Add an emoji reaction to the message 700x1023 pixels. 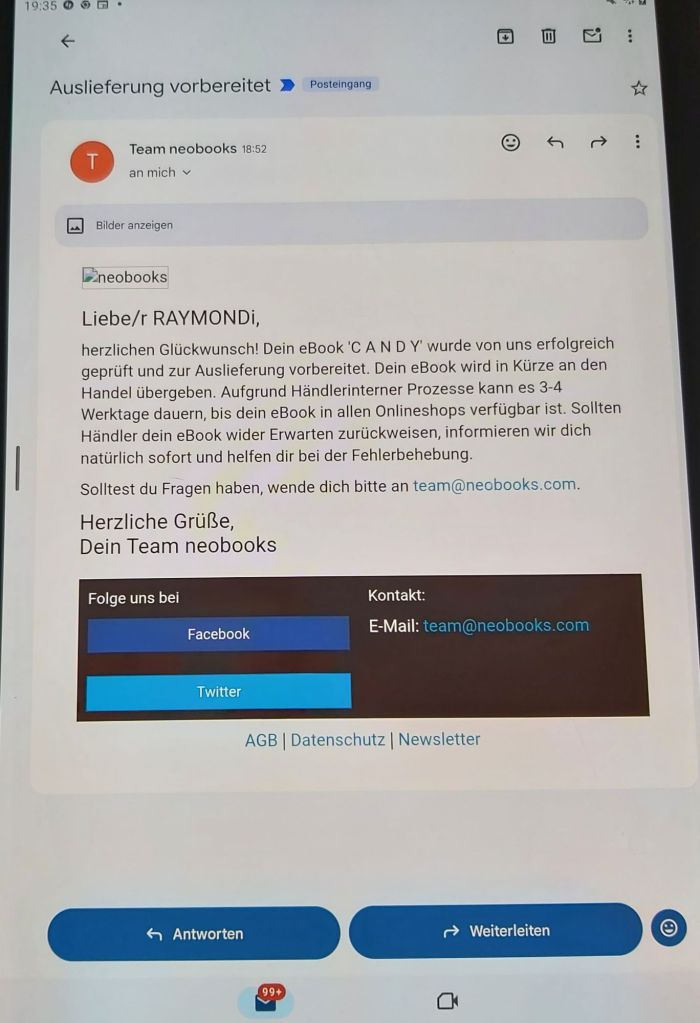coord(511,142)
